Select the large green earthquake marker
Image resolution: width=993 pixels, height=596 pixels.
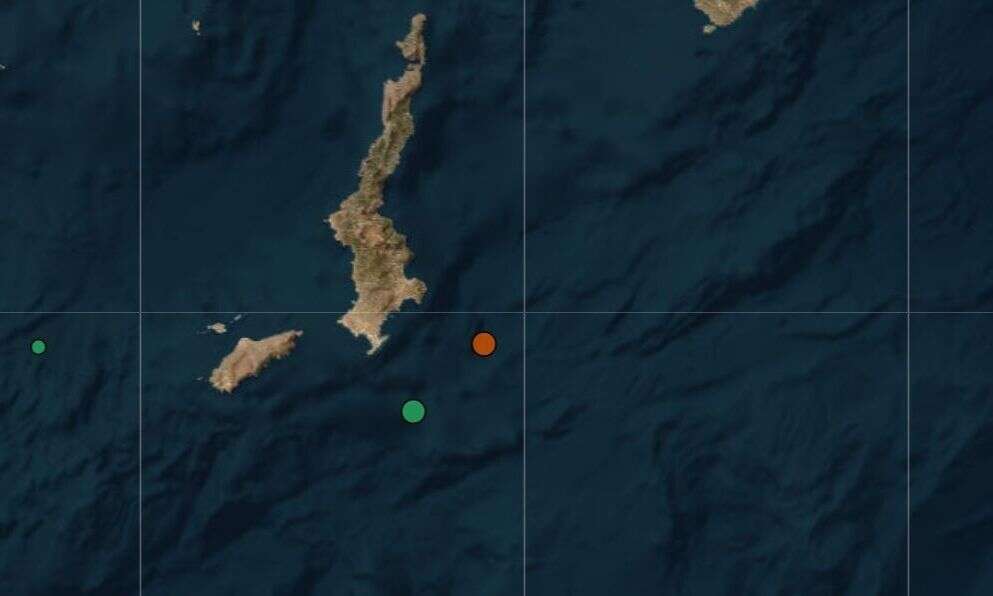click(413, 411)
